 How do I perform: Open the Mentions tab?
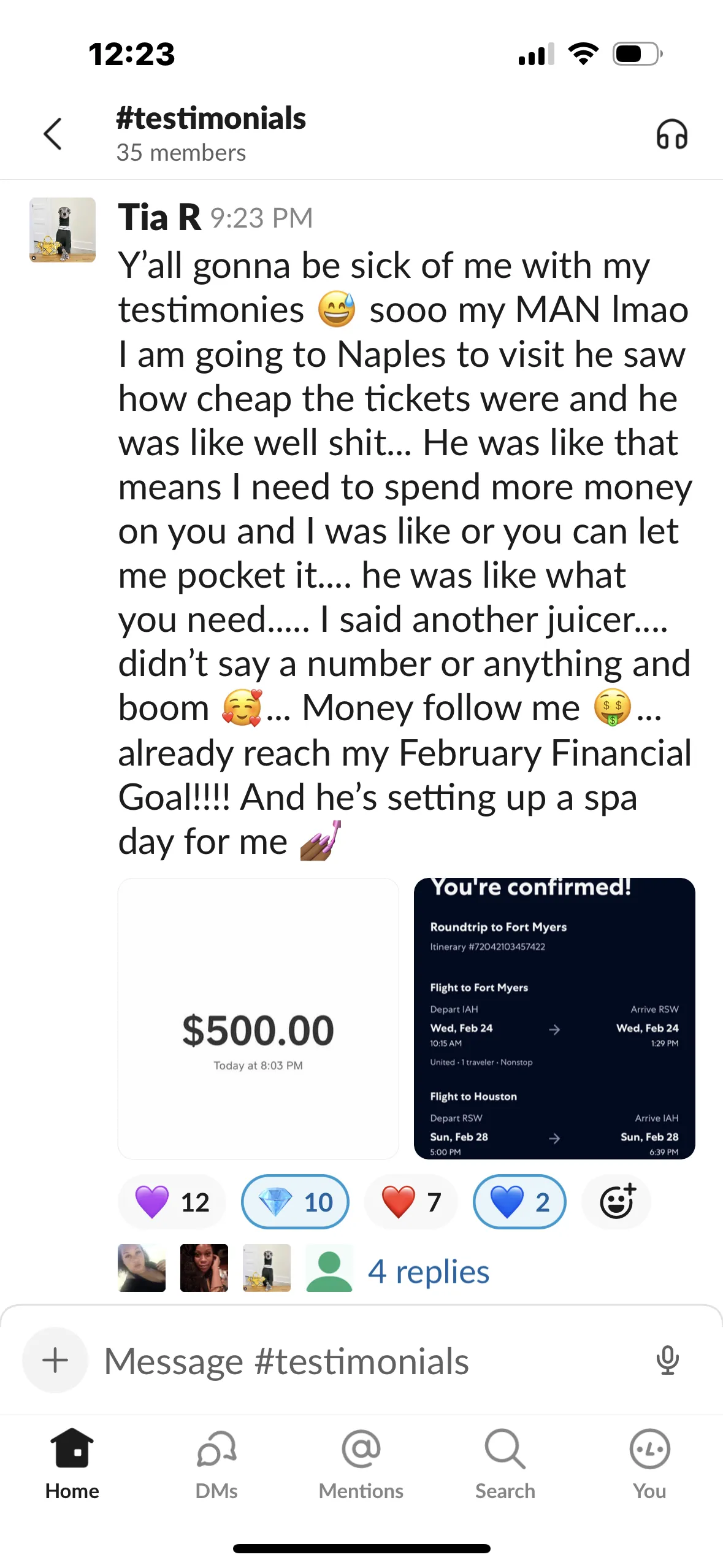[x=361, y=1464]
